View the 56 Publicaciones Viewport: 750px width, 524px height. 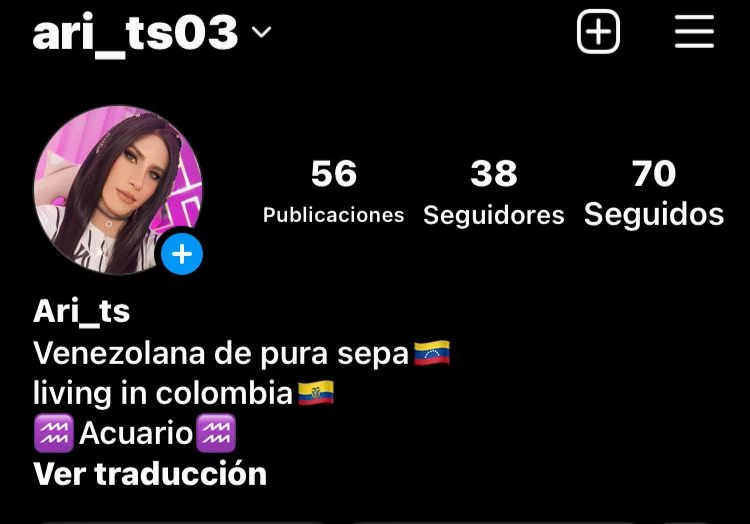pyautogui.click(x=333, y=192)
